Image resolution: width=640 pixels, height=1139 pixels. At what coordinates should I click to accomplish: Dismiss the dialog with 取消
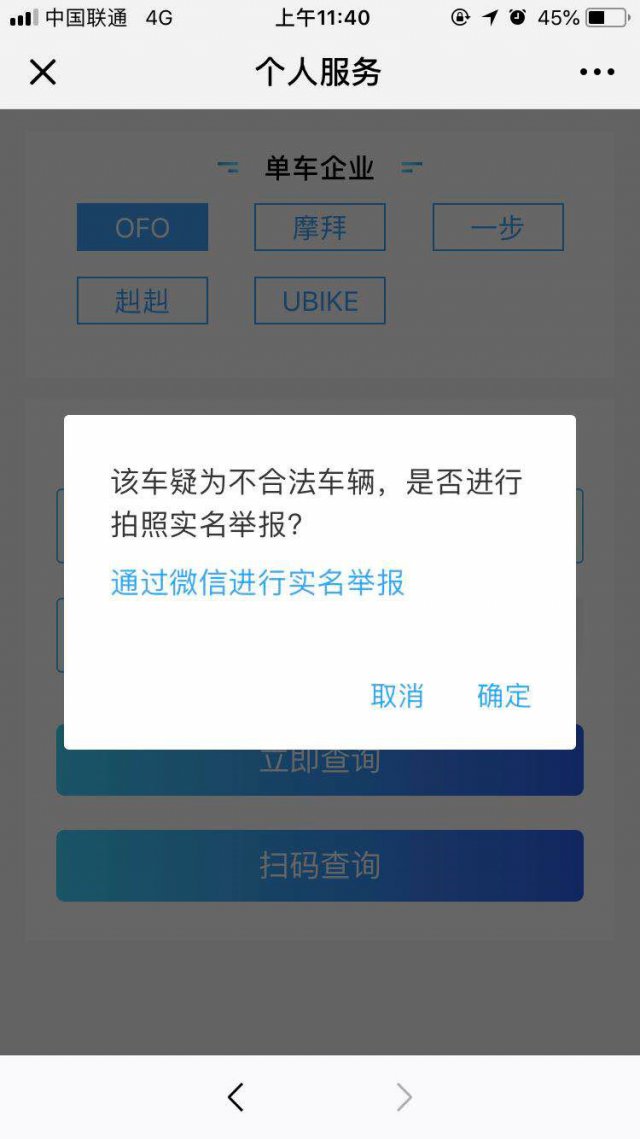tap(397, 696)
